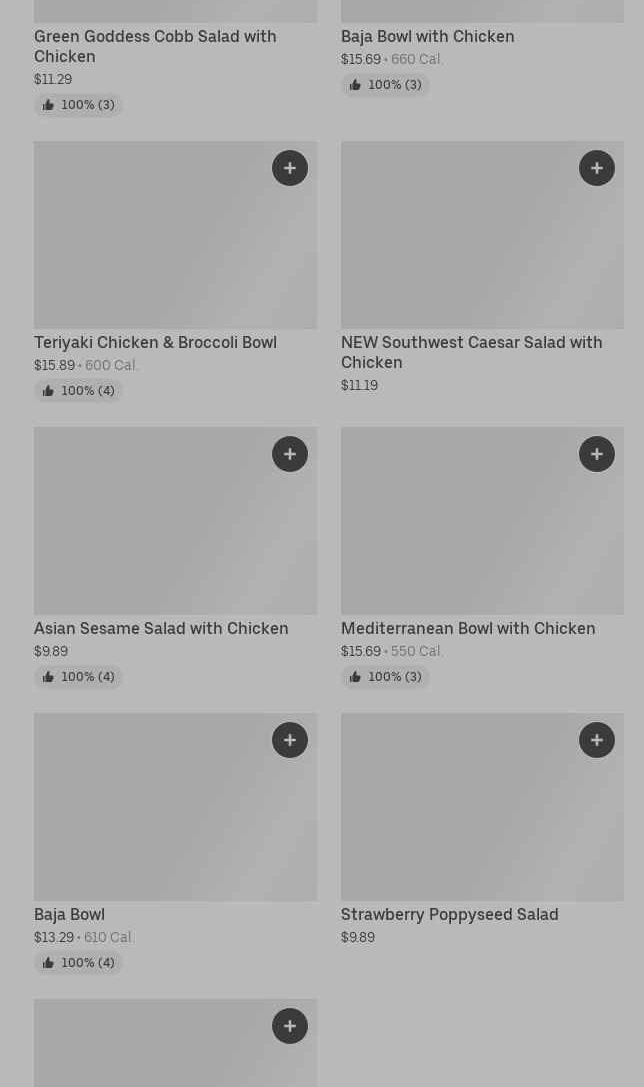Screen dimensions: 644x1087
Task: Open the $13.29 Baja Bowl item
Action: pyautogui.click(x=69, y=914)
